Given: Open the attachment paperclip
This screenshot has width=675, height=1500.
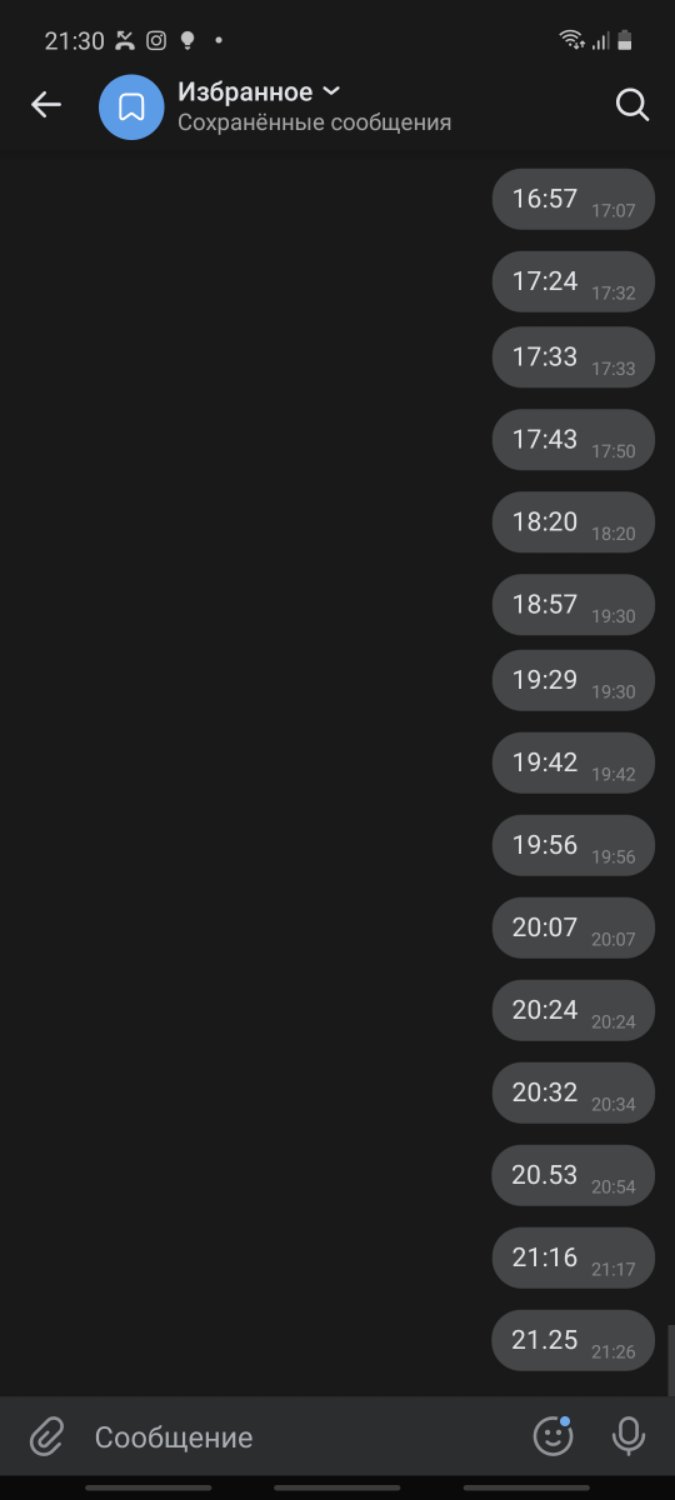Looking at the screenshot, I should point(46,1437).
